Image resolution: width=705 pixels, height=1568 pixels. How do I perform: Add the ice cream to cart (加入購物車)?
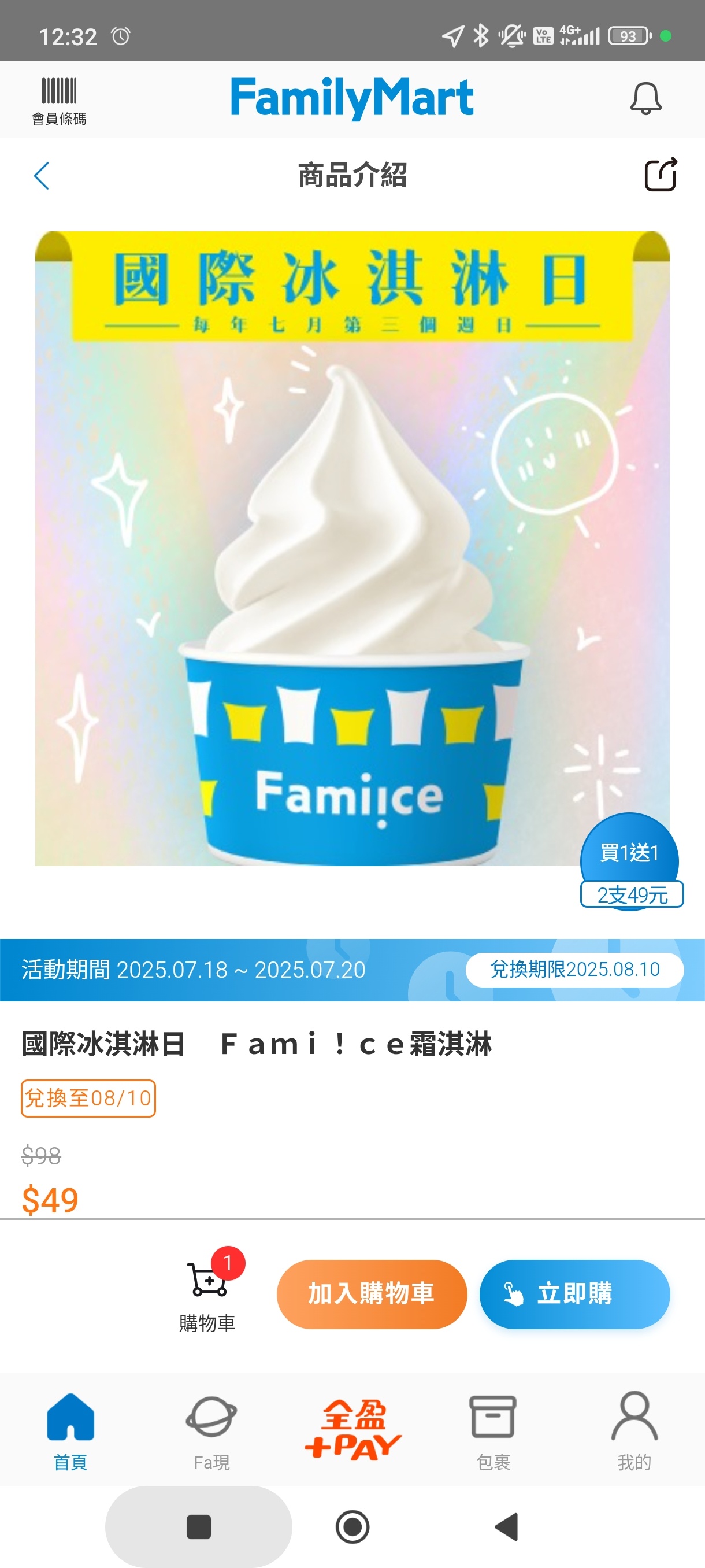[x=371, y=1293]
